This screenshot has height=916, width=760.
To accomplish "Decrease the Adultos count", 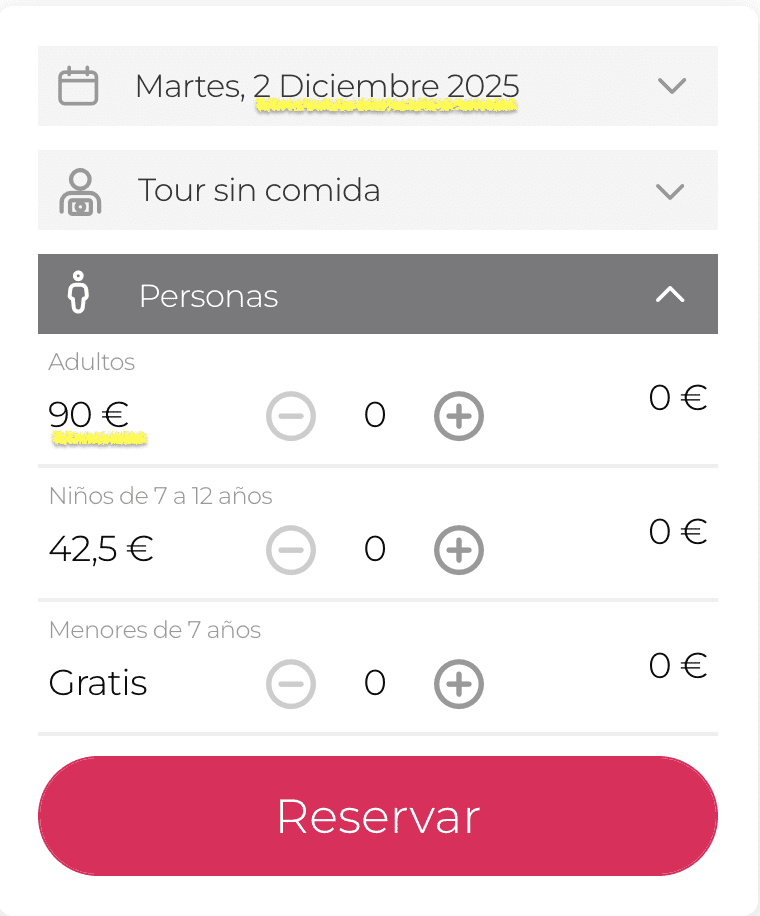I will pos(291,416).
